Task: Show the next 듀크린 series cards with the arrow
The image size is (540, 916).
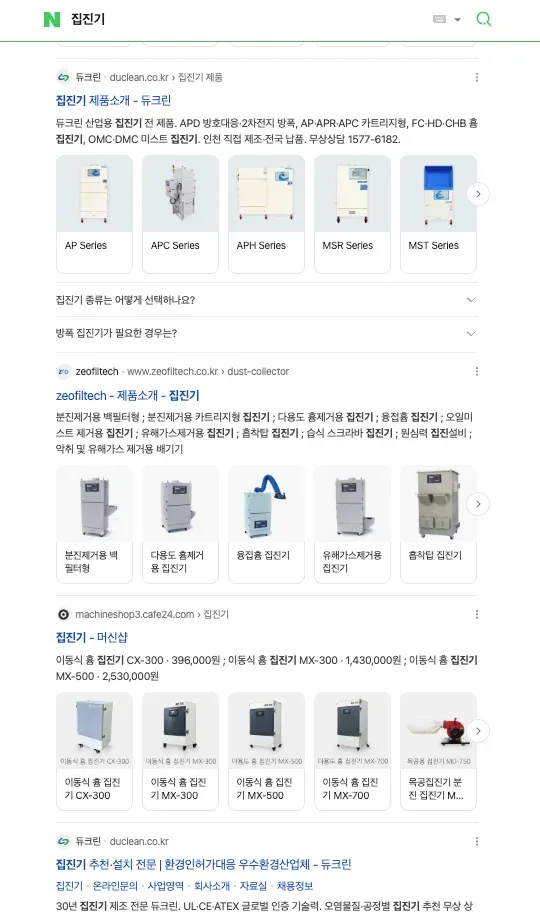Action: click(x=478, y=194)
